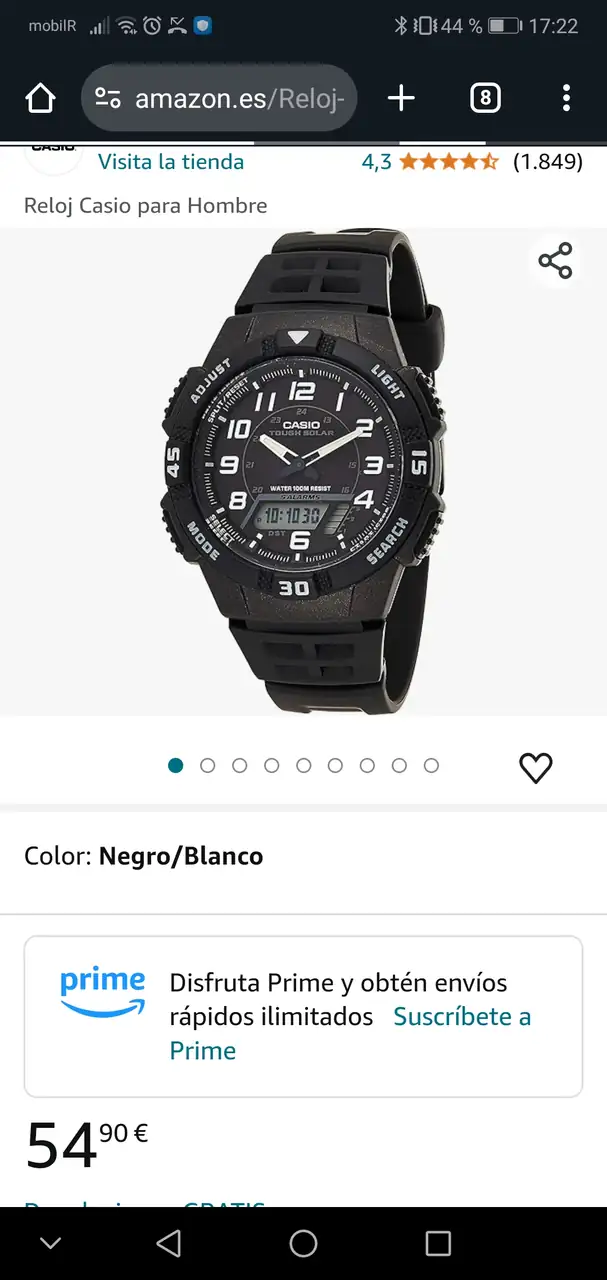Tap the amazon.es address bar
The image size is (607, 1280).
(219, 98)
